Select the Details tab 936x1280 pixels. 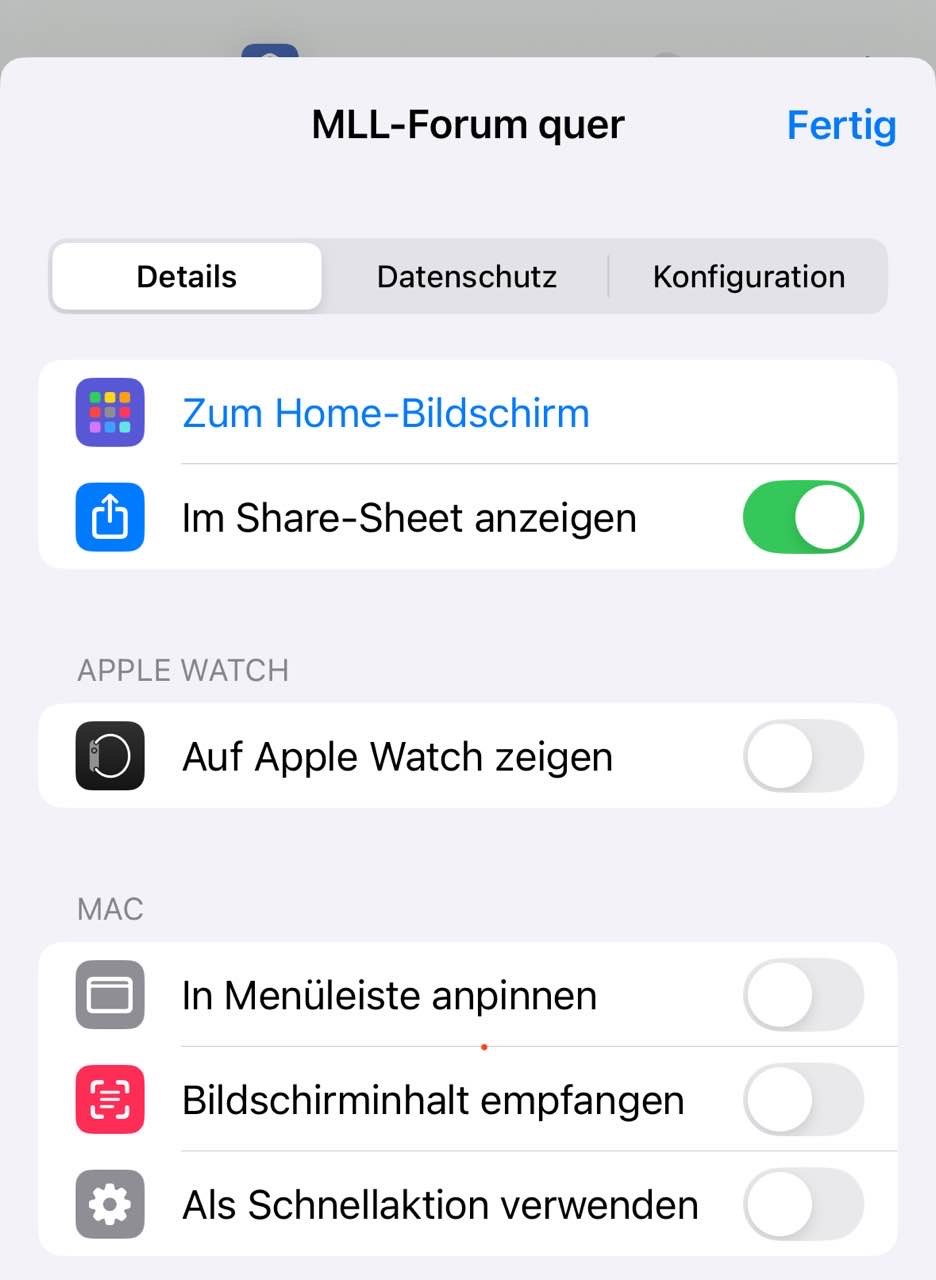point(187,277)
